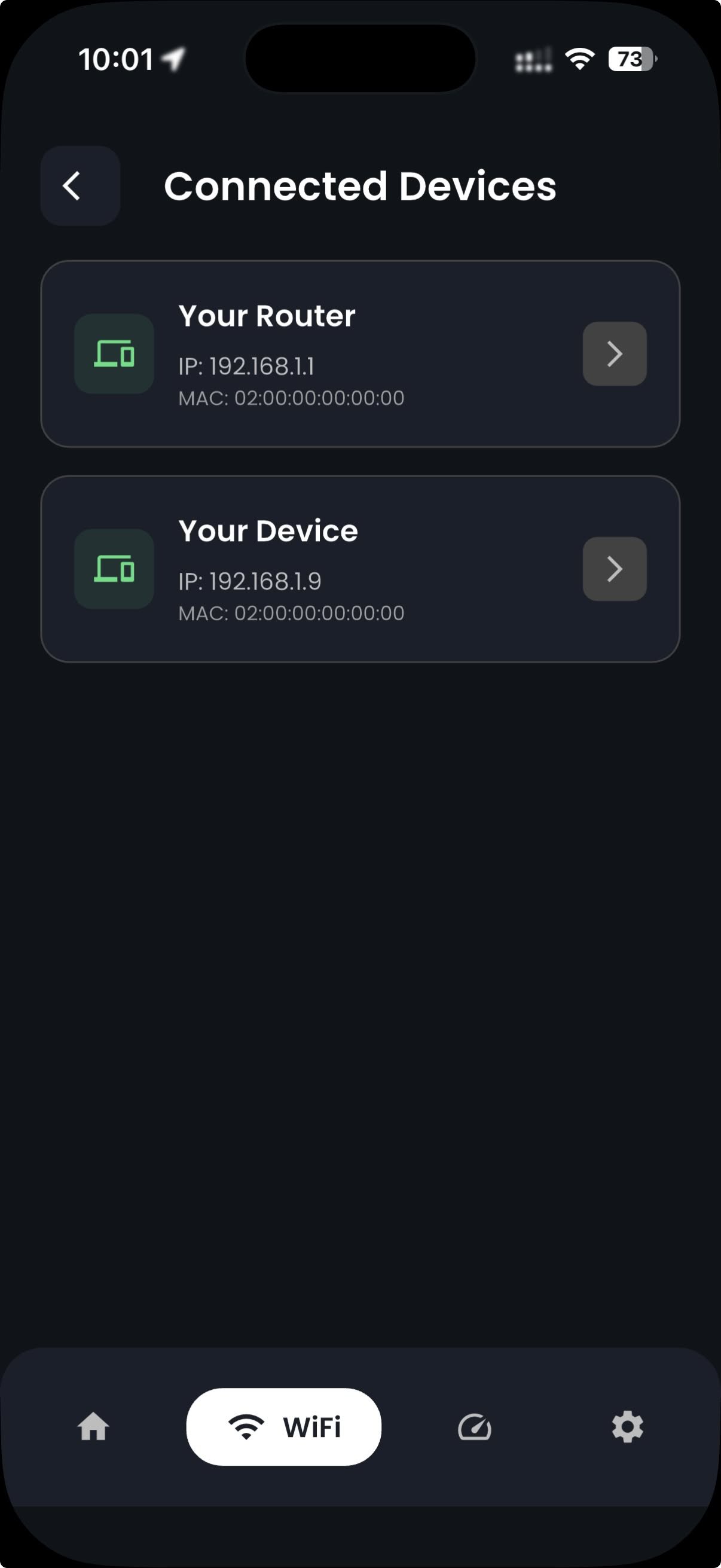721x1568 pixels.
Task: Open the Your Device card
Action: click(360, 569)
